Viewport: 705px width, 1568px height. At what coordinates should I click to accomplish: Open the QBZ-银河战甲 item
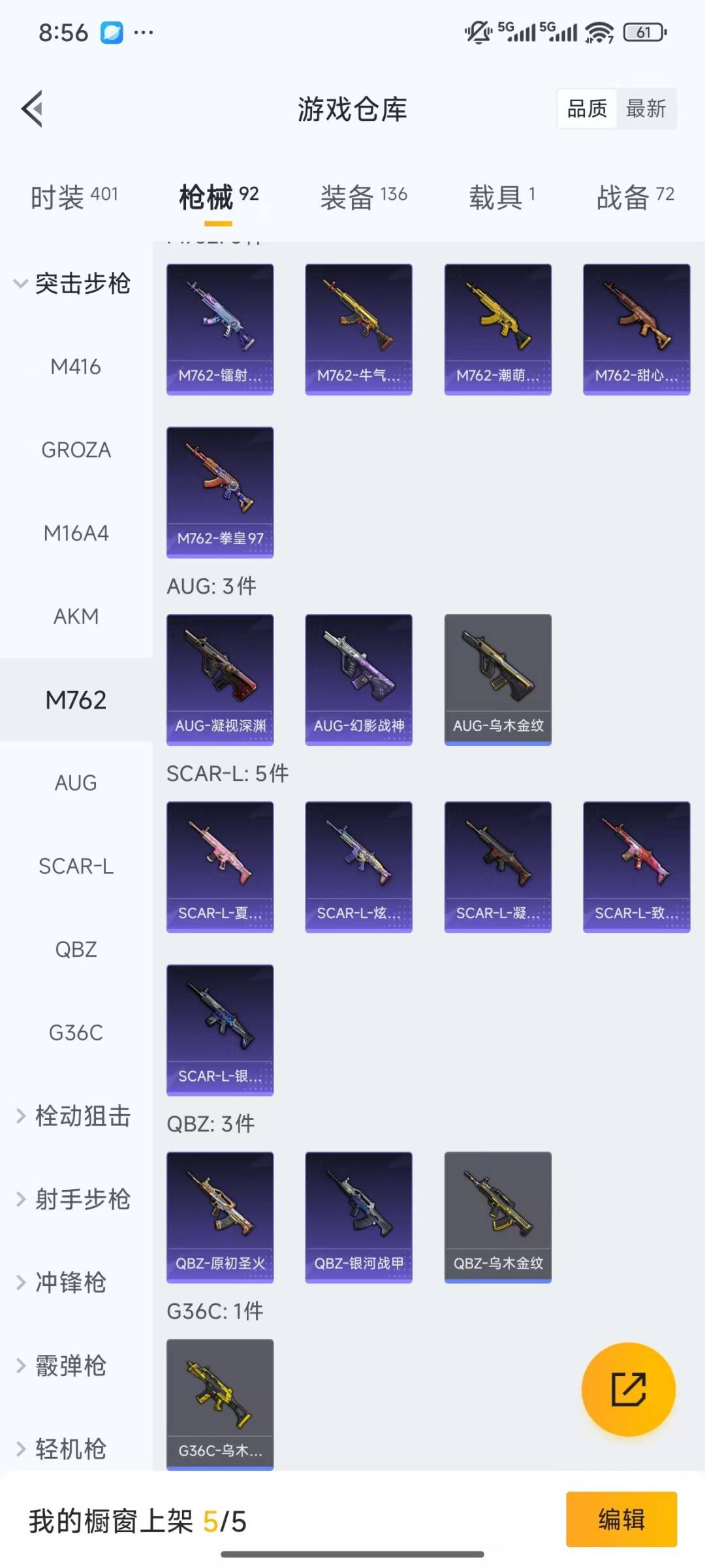358,1217
